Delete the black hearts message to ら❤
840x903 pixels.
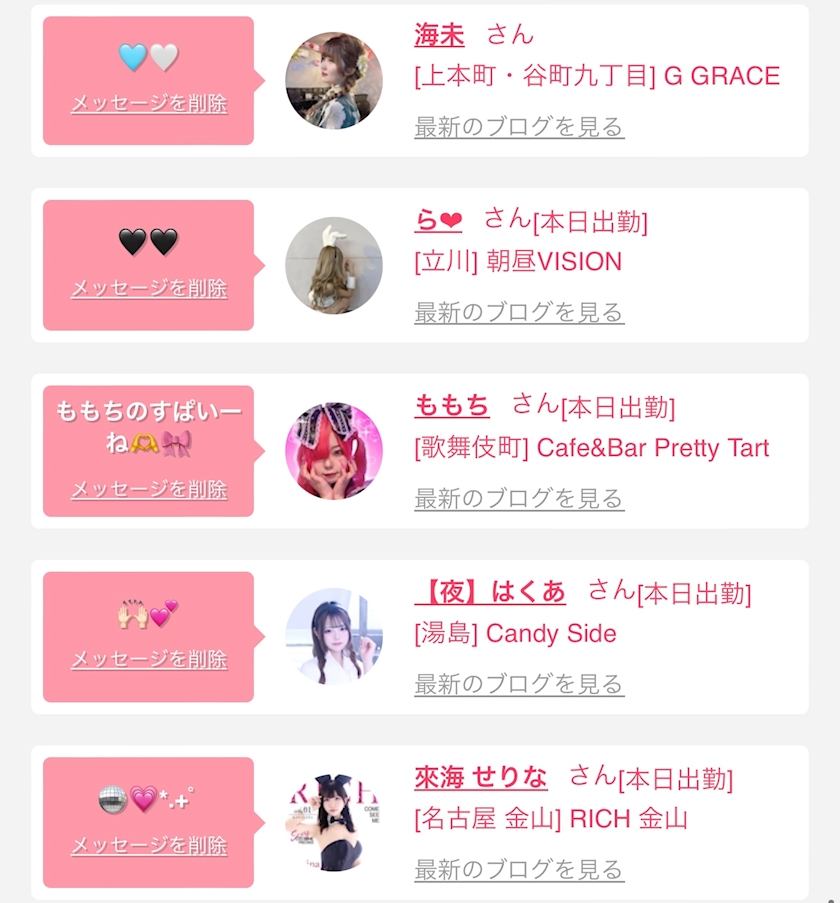[149, 288]
